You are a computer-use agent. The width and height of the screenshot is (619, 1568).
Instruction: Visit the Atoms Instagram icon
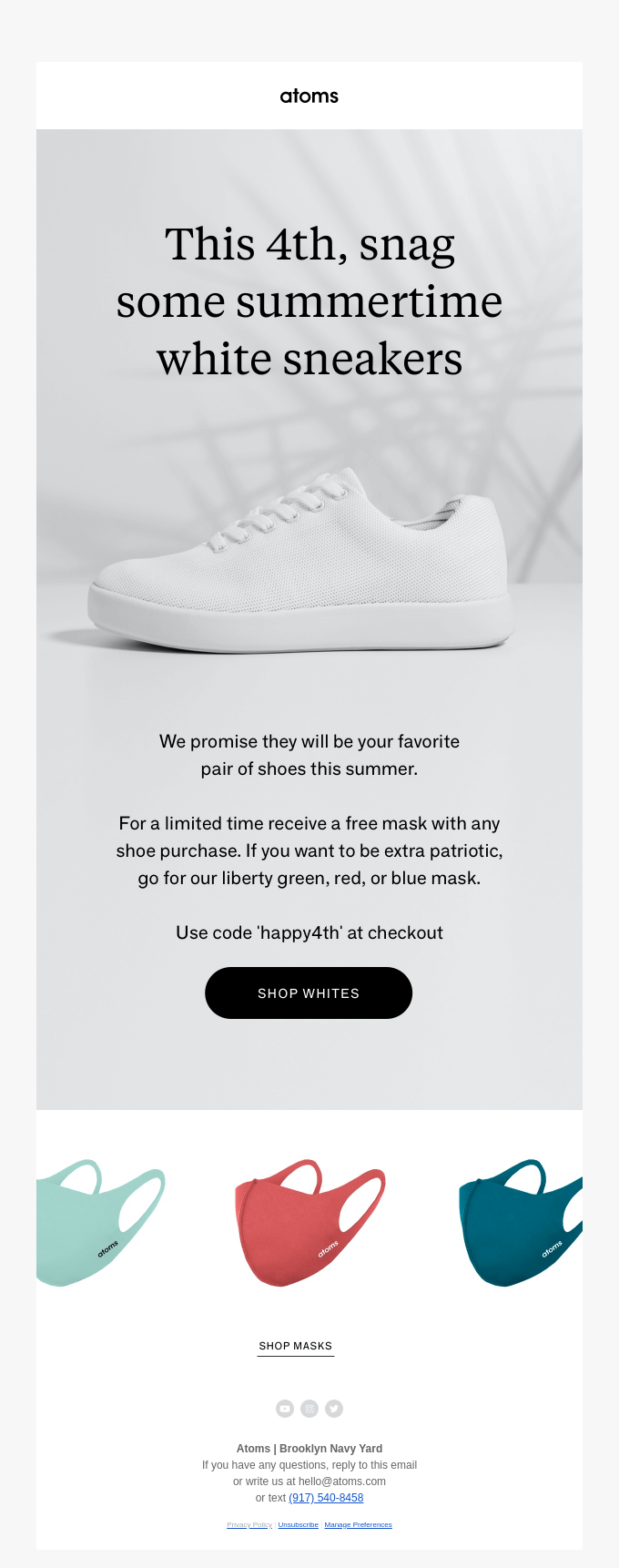pyautogui.click(x=309, y=1409)
